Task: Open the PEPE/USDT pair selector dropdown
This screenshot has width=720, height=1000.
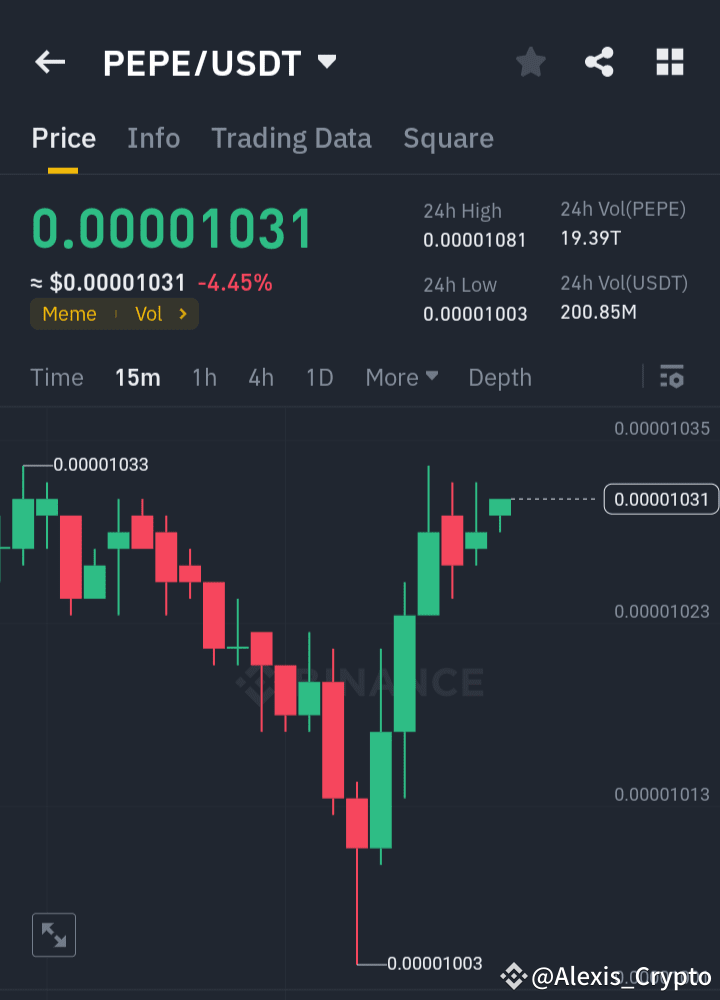Action: (x=326, y=61)
